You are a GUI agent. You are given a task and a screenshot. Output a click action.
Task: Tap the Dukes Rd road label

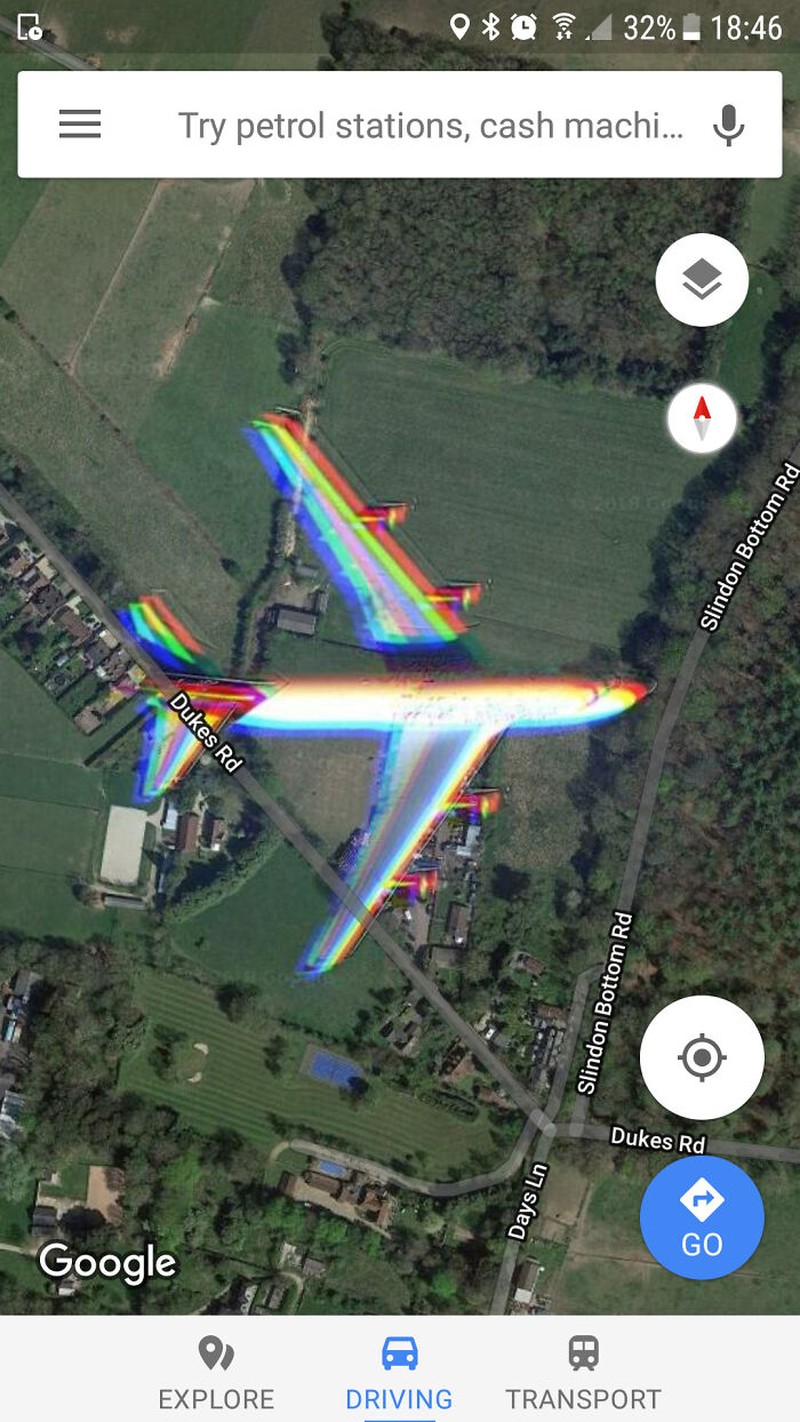(205, 727)
